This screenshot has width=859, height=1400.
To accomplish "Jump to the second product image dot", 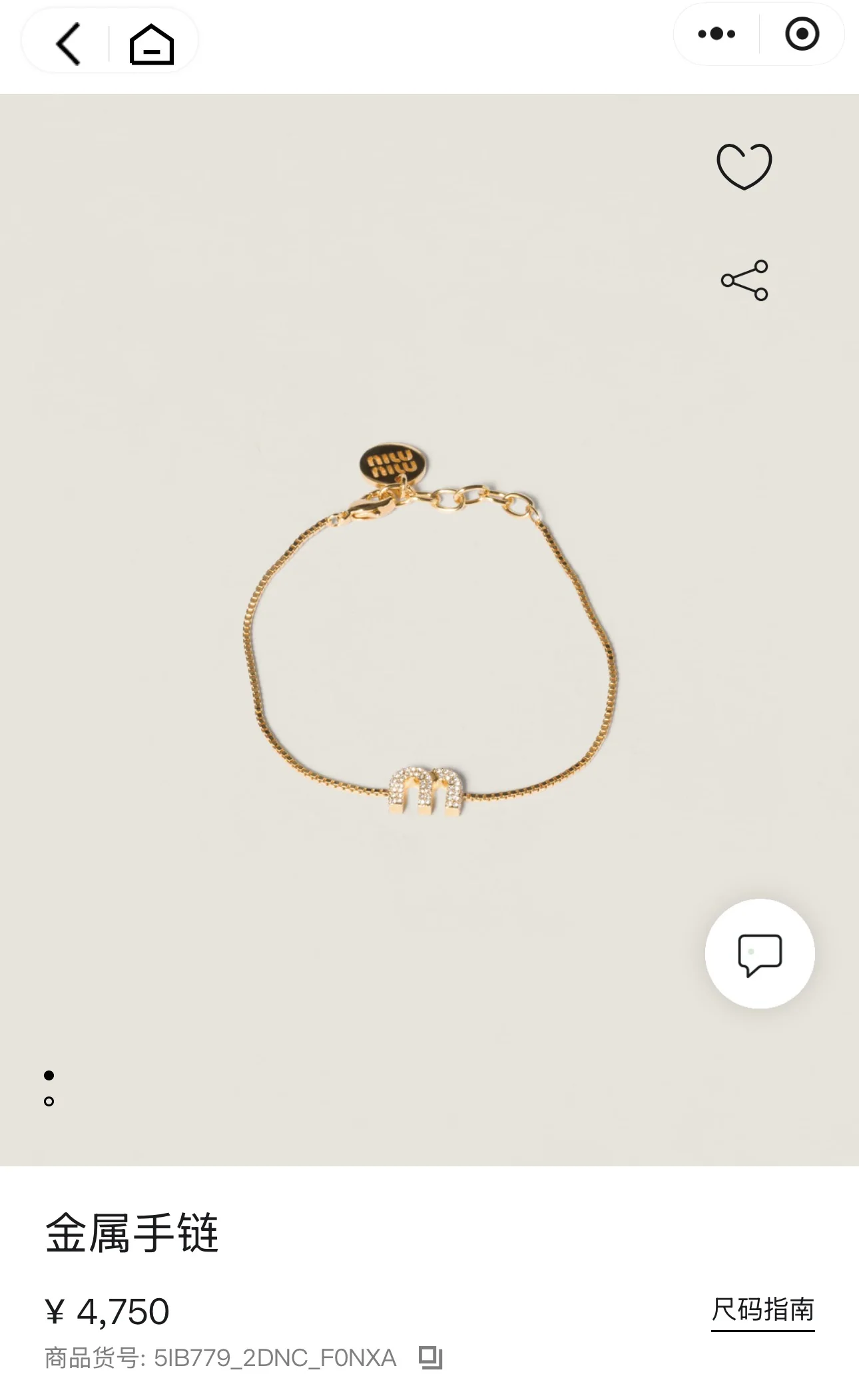I will pyautogui.click(x=49, y=1101).
